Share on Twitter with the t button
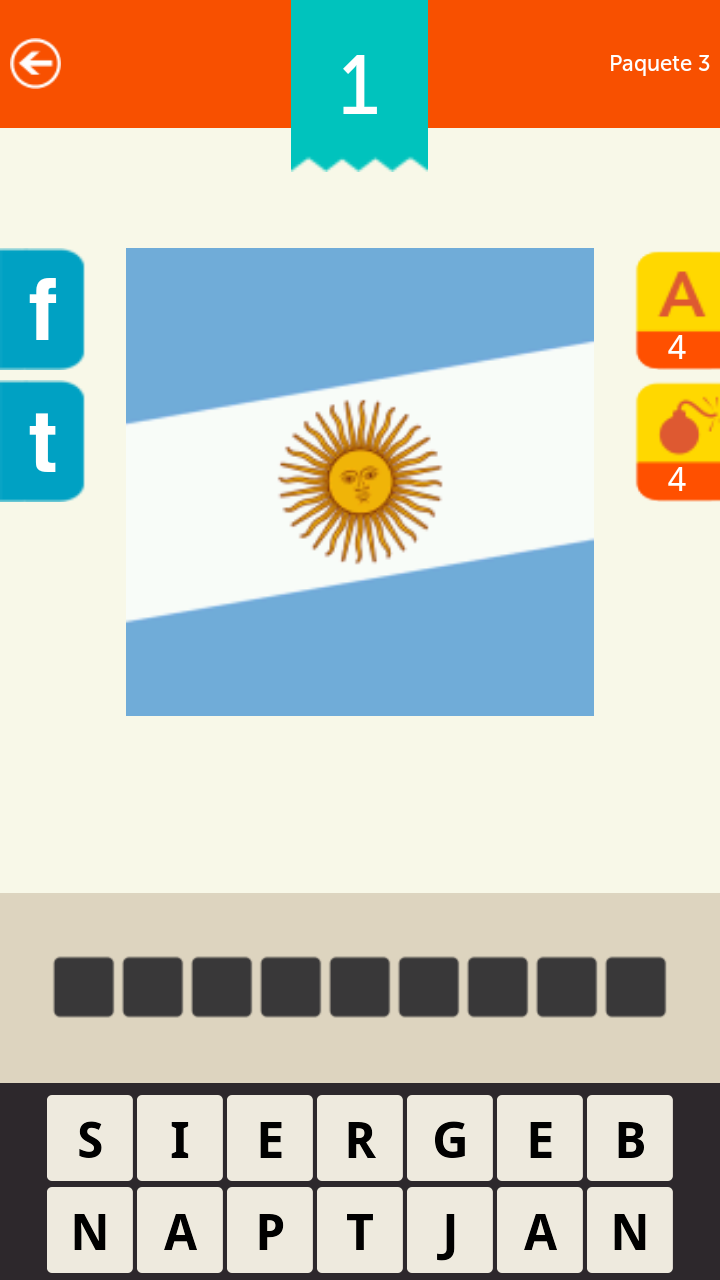 (42, 441)
